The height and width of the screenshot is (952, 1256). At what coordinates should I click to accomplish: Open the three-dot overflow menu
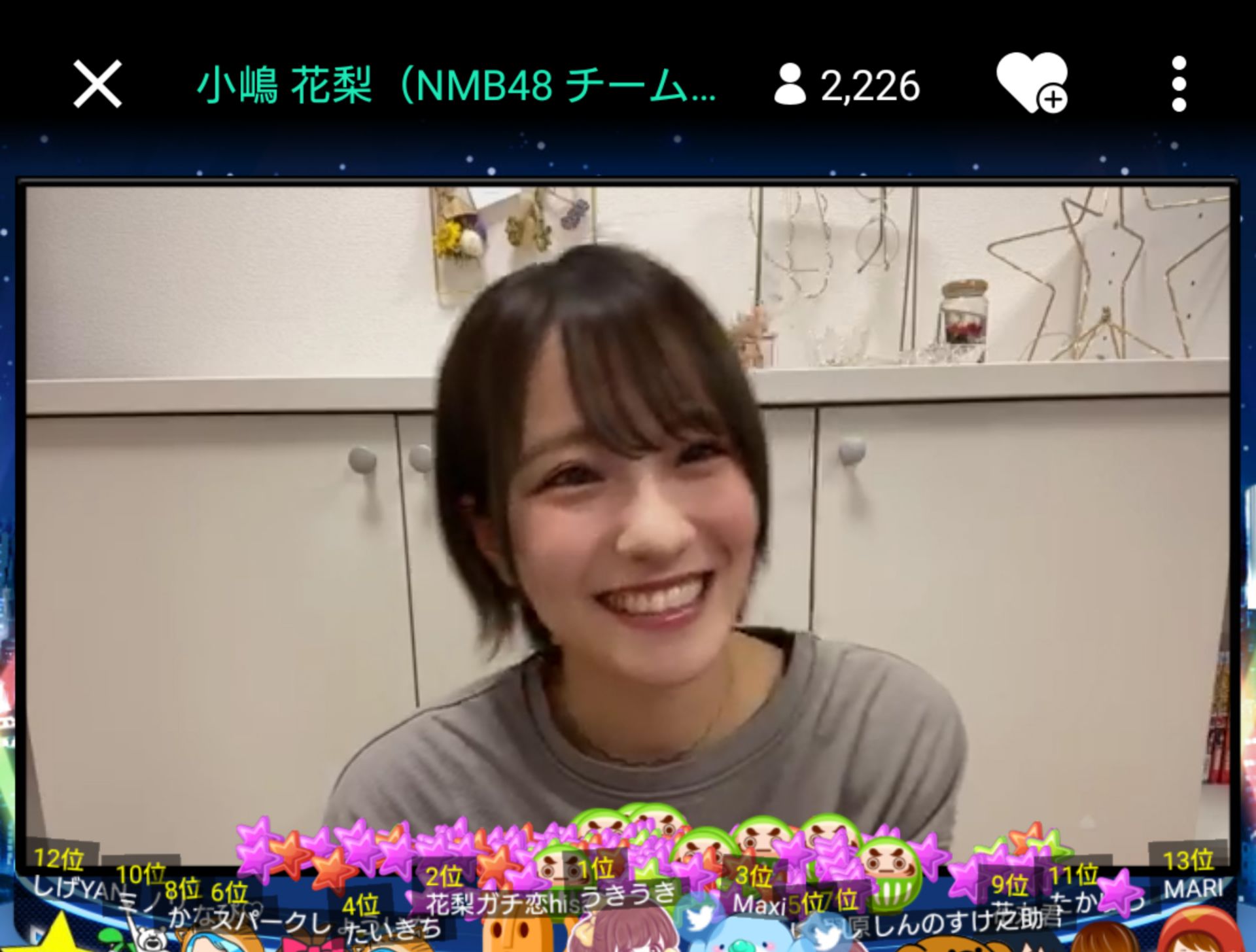[x=1179, y=84]
